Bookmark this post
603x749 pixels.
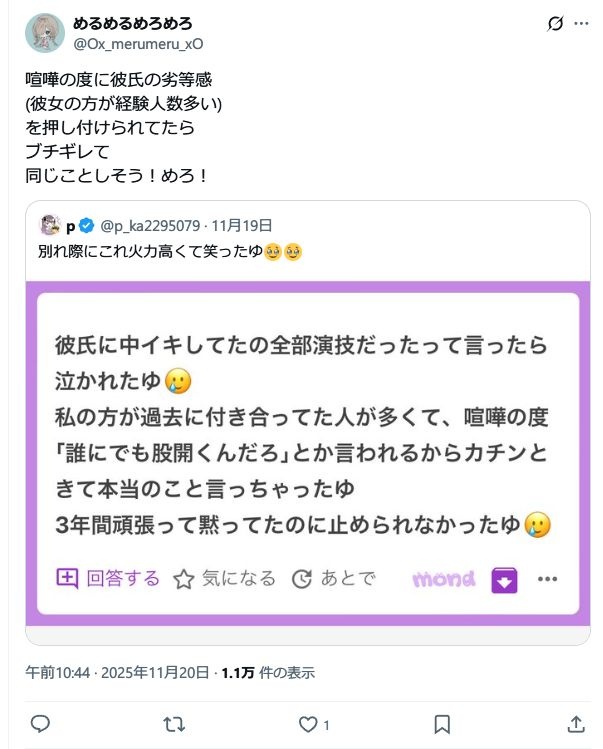pyautogui.click(x=442, y=723)
